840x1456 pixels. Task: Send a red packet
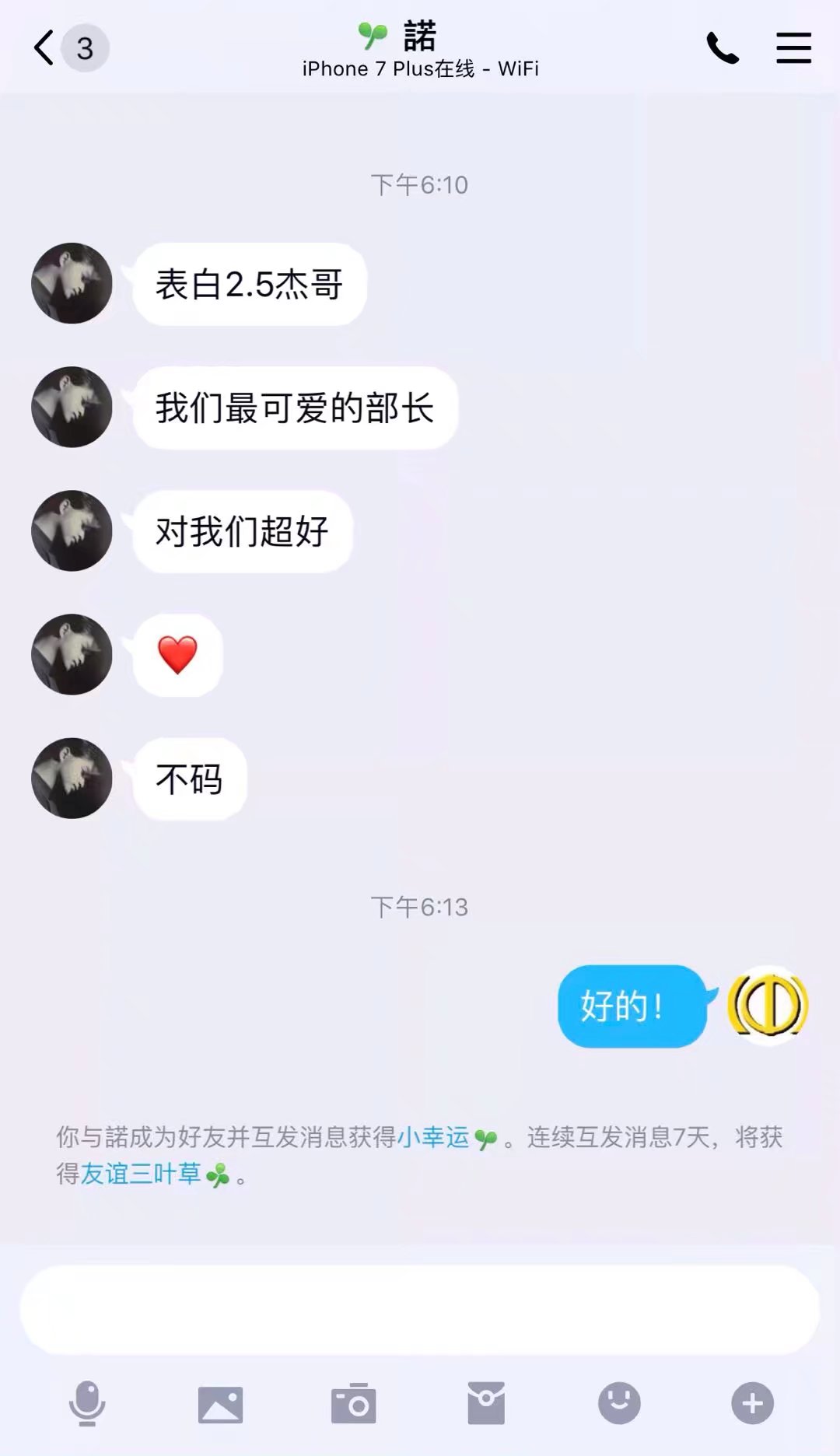486,1403
